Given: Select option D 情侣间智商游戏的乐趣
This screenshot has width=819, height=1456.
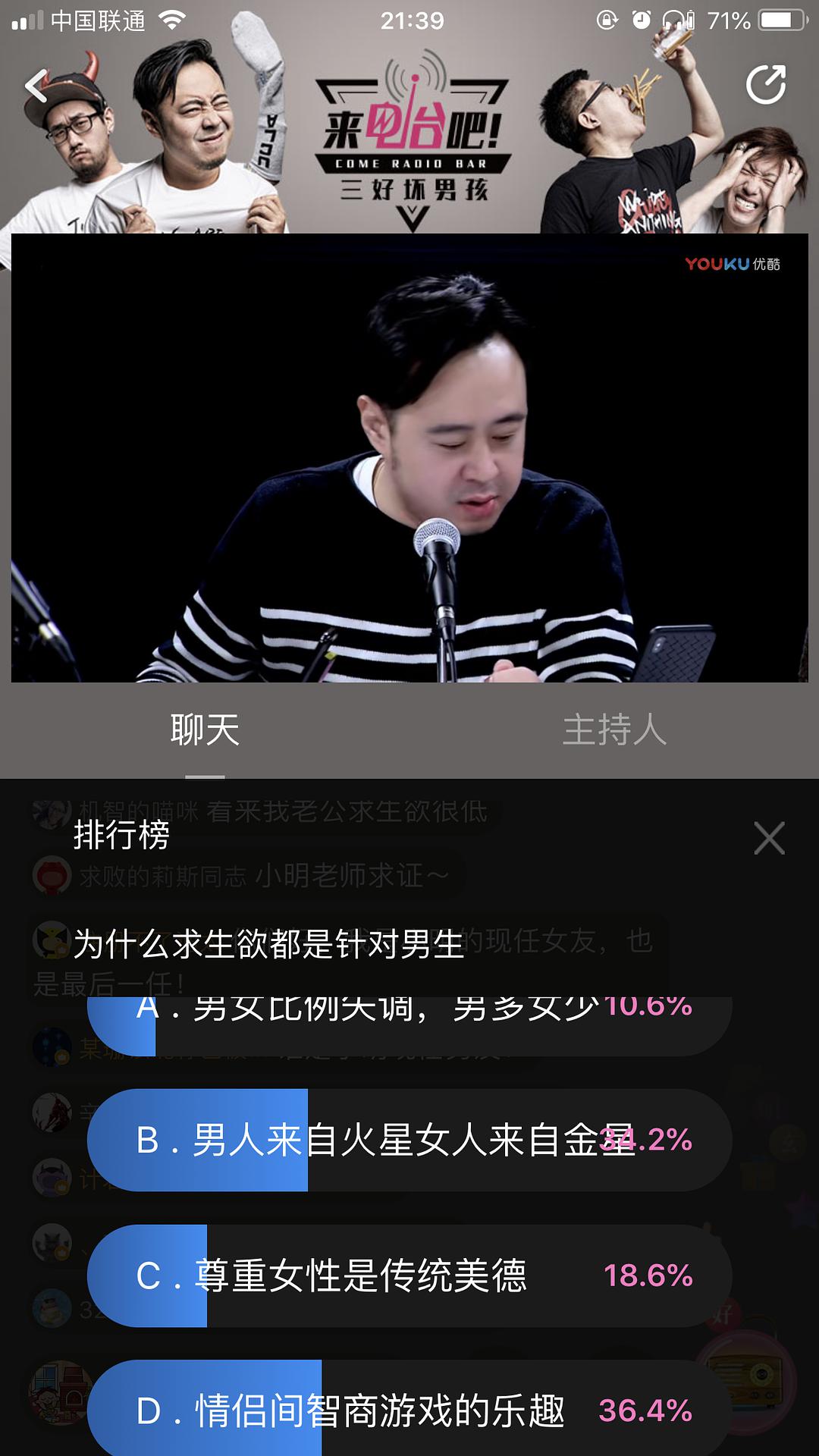Looking at the screenshot, I should click(409, 1409).
